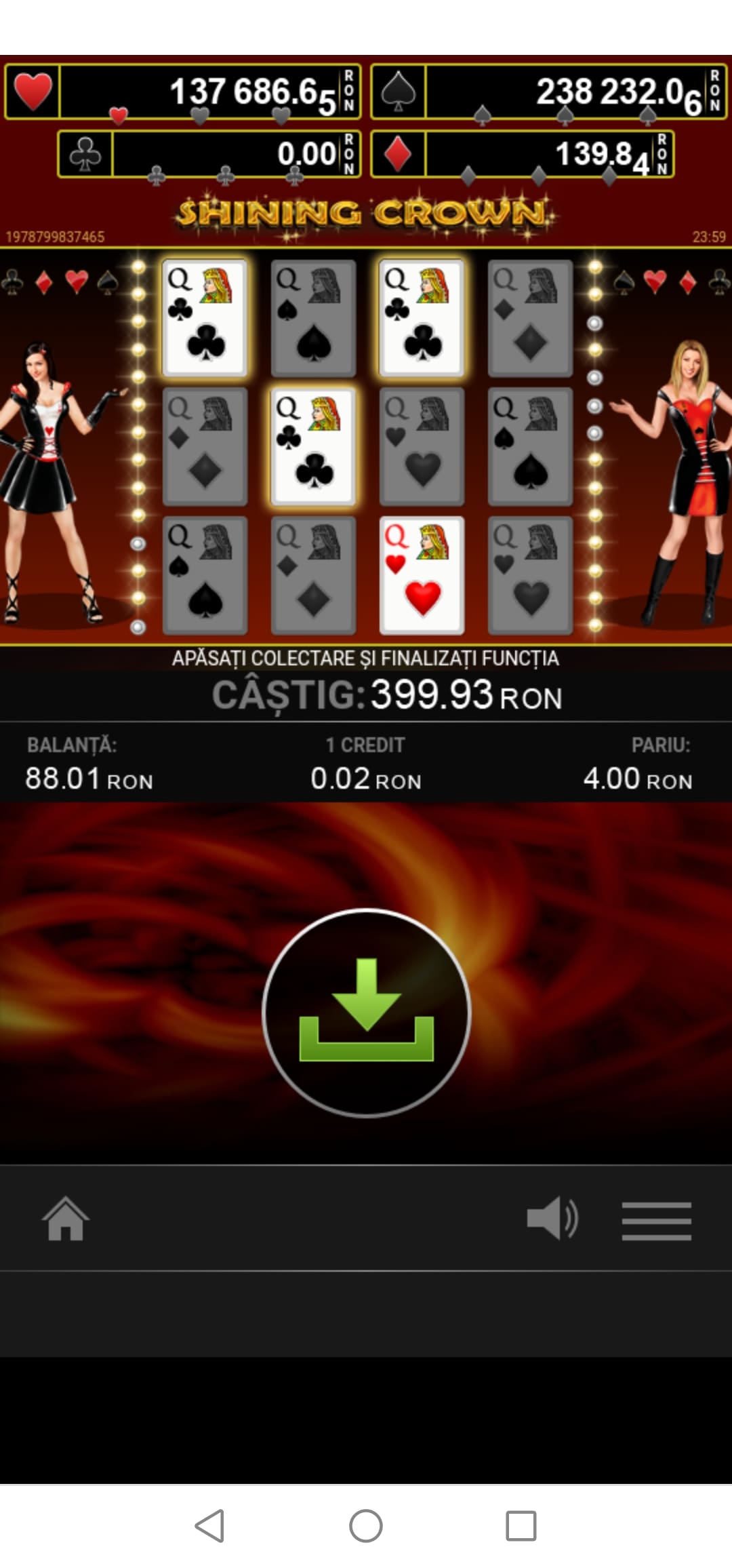Collect the 399.93 RON win

366,1012
